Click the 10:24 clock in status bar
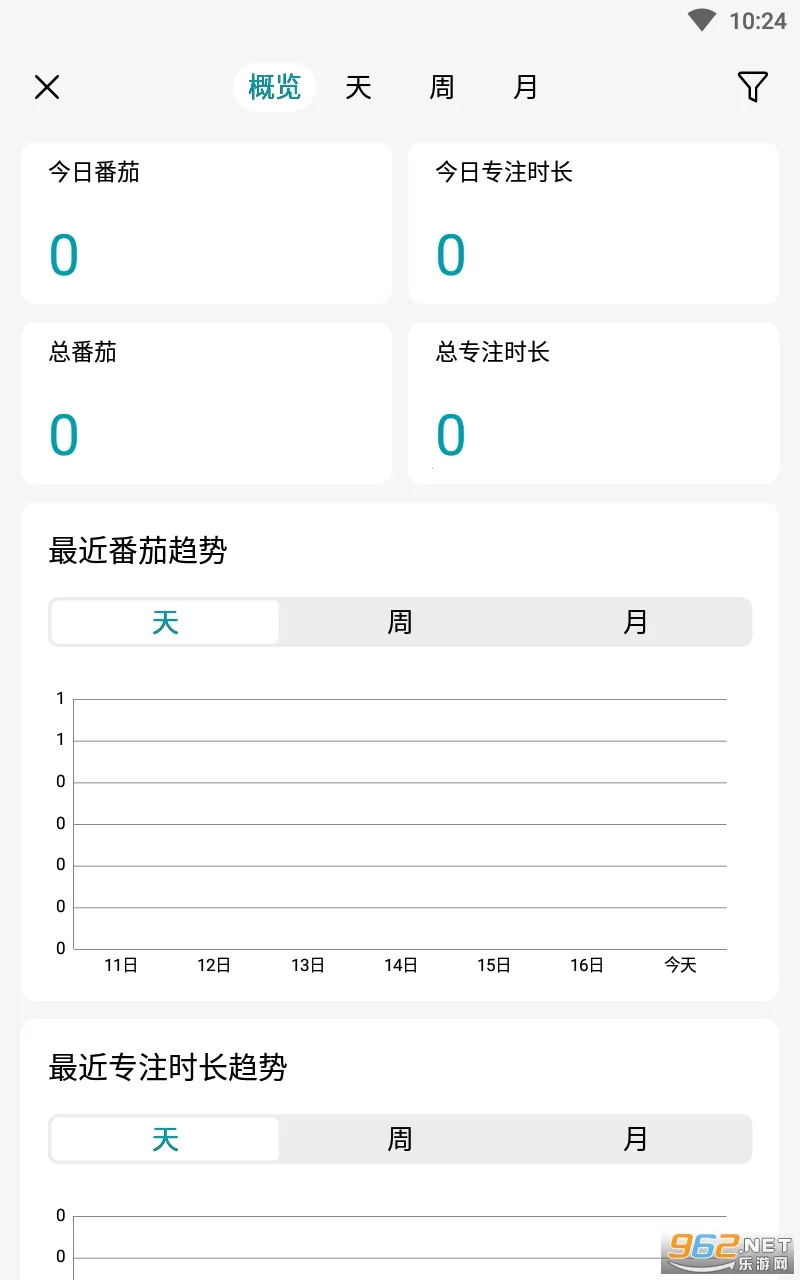800x1280 pixels. [757, 19]
